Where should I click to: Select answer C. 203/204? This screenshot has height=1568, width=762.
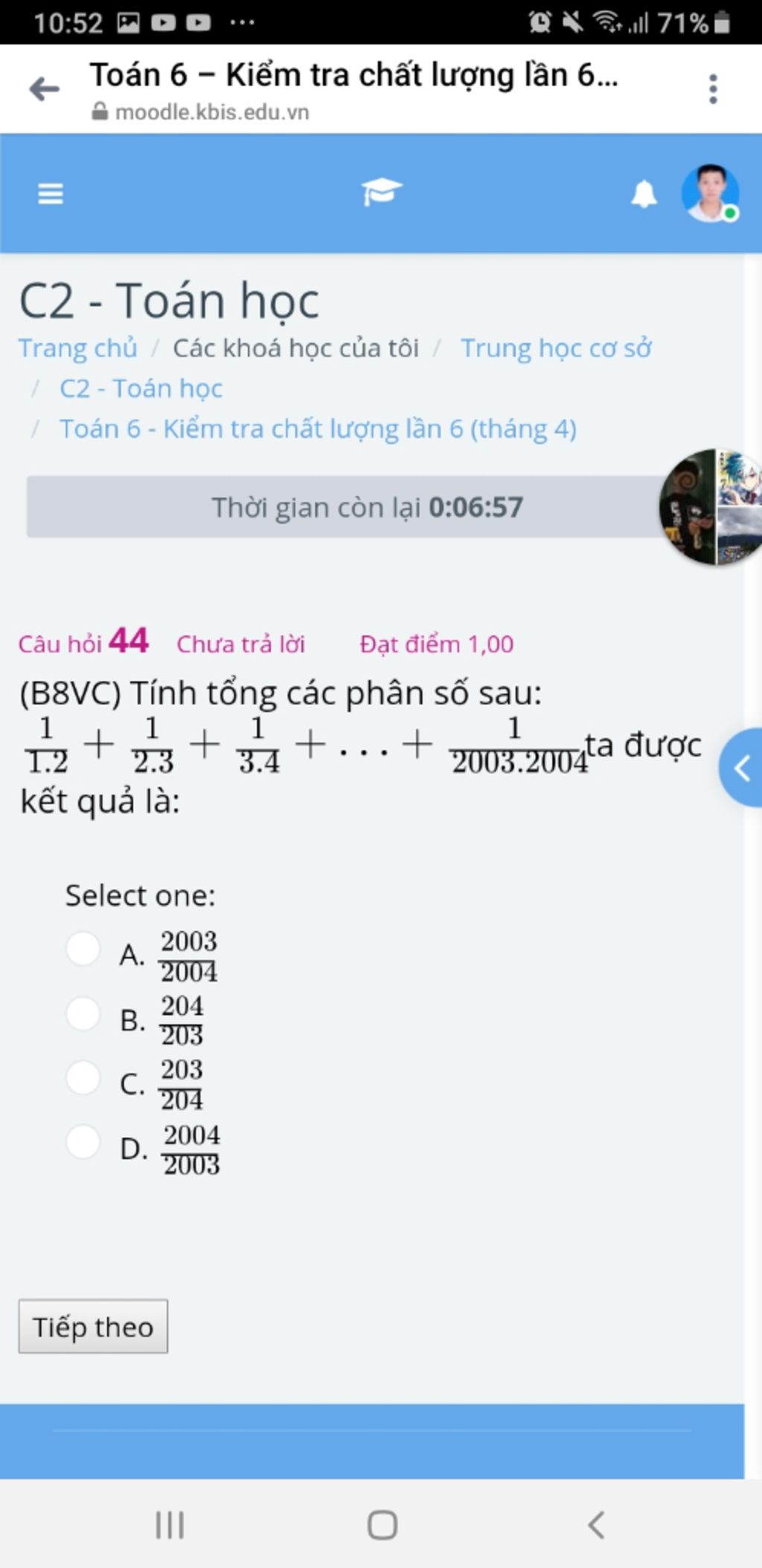83,1078
